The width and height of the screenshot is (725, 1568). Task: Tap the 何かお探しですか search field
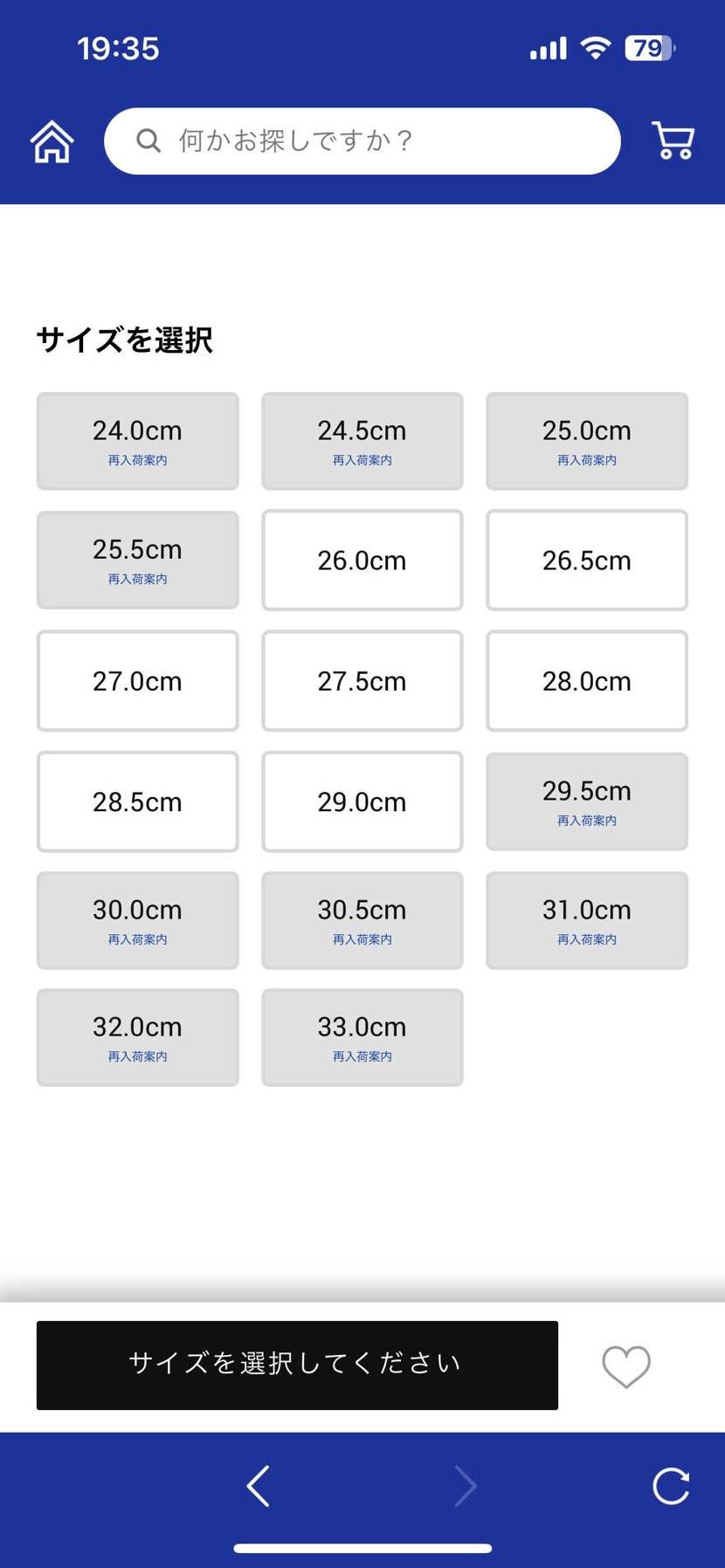[x=362, y=141]
